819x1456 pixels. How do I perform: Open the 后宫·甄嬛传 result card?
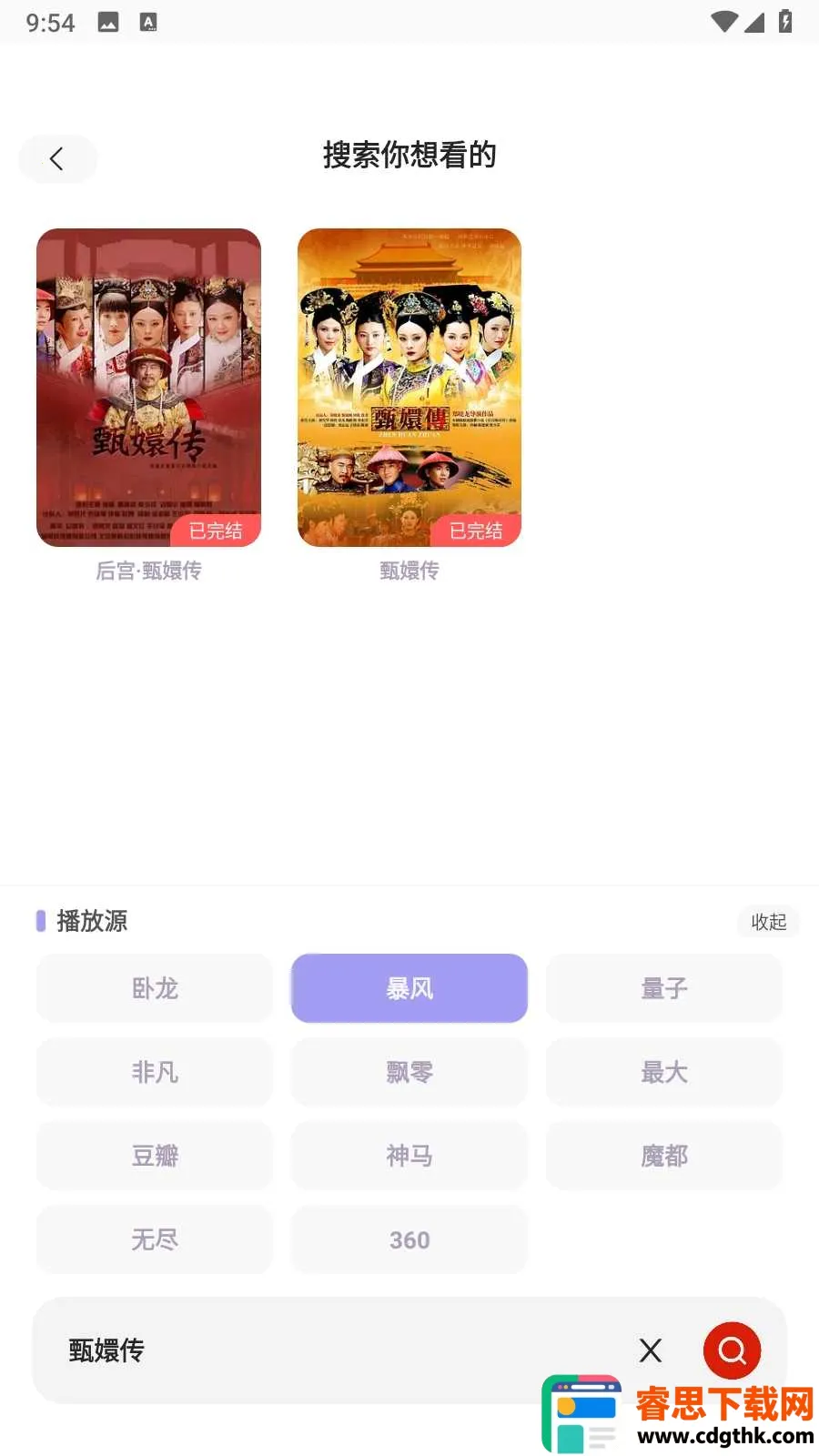coord(148,388)
